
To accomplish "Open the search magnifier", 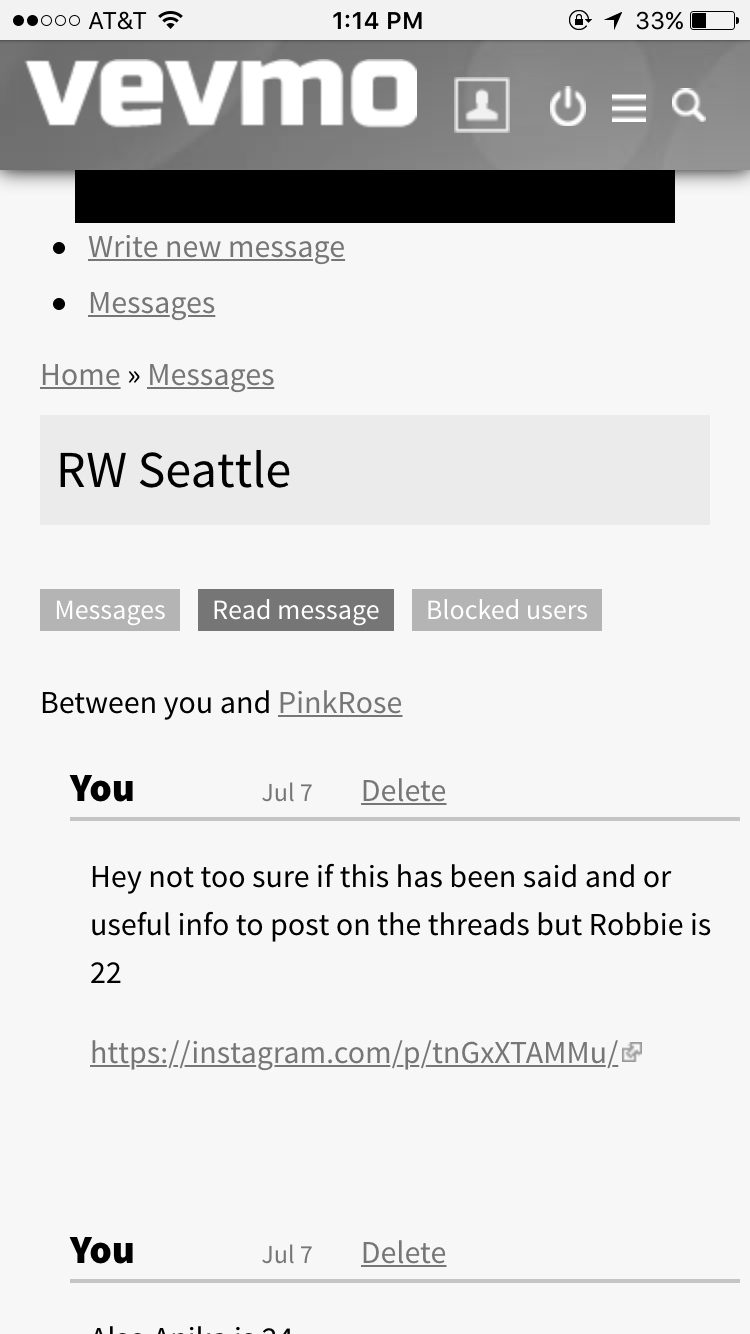I will [688, 104].
